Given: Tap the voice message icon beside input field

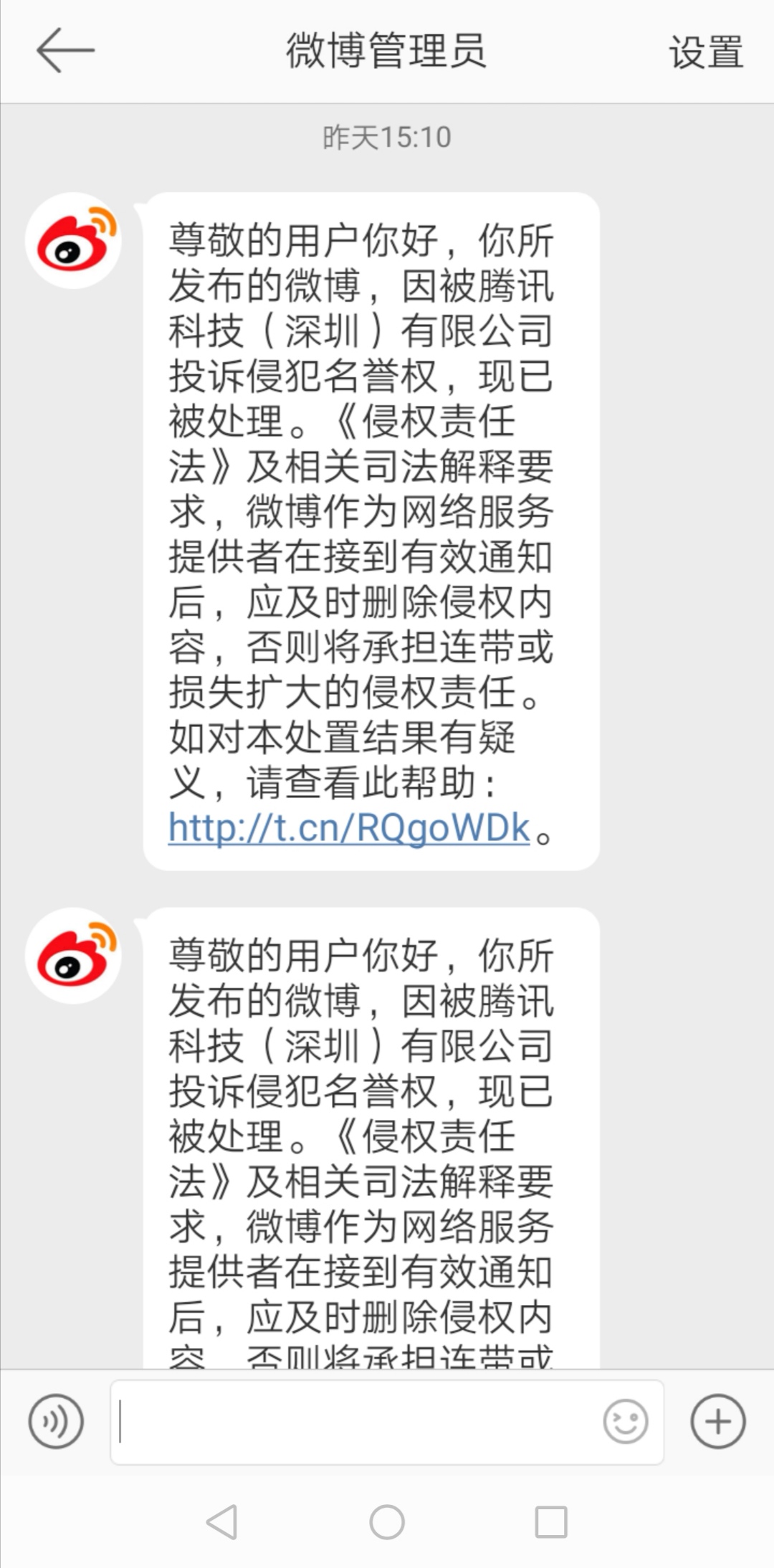Looking at the screenshot, I should [x=56, y=1422].
